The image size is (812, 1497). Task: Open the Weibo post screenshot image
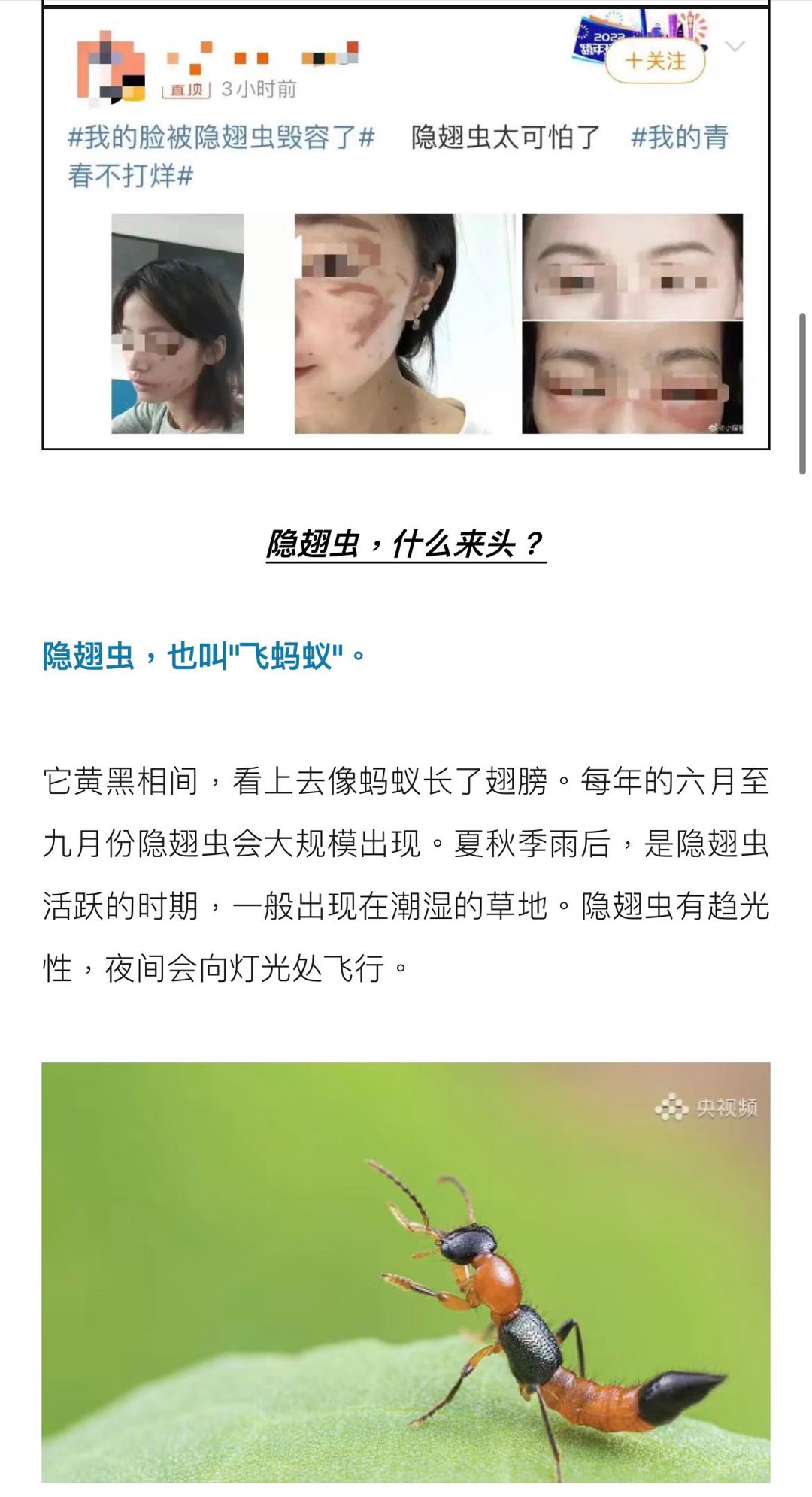point(406,229)
